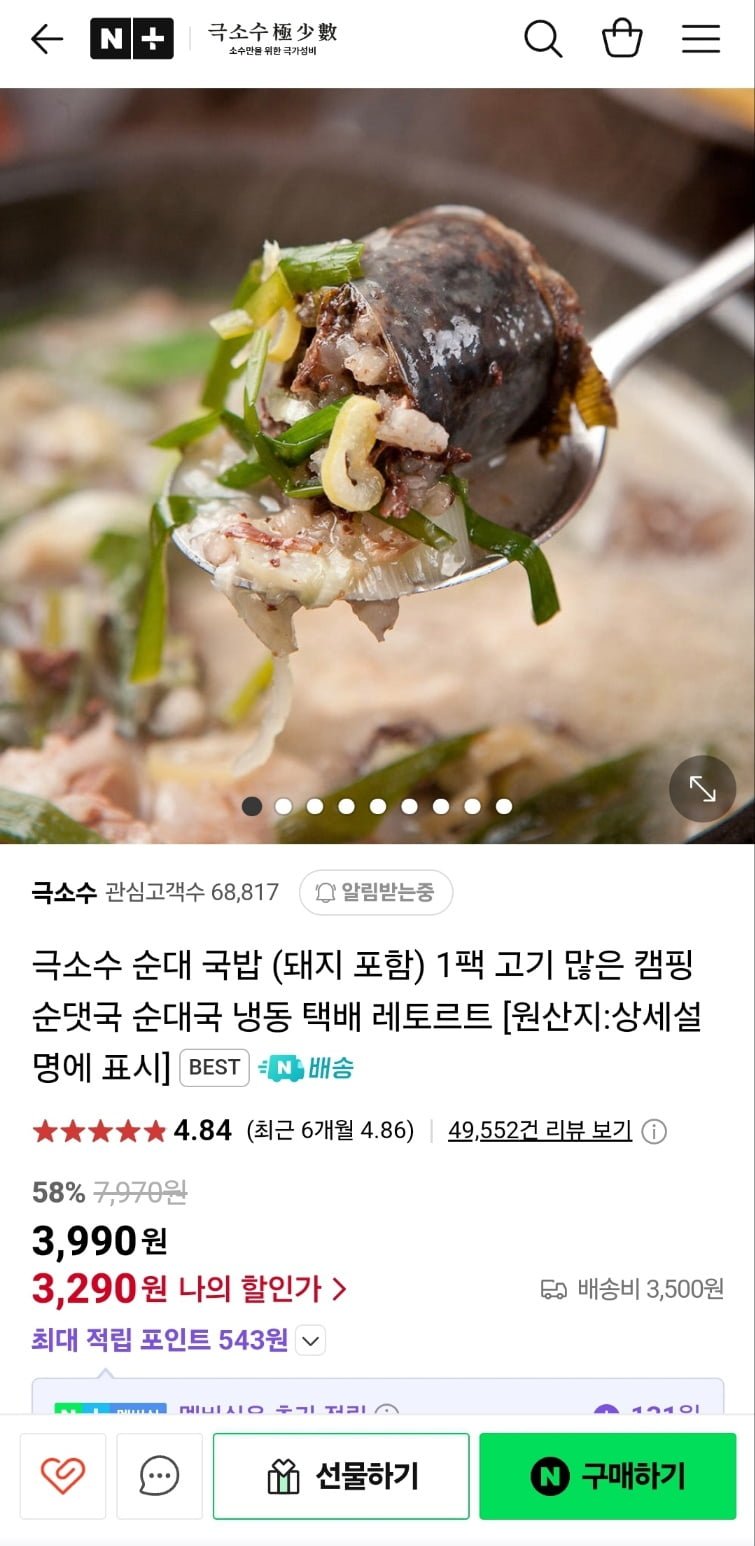Jump to the second image dot

click(x=284, y=806)
